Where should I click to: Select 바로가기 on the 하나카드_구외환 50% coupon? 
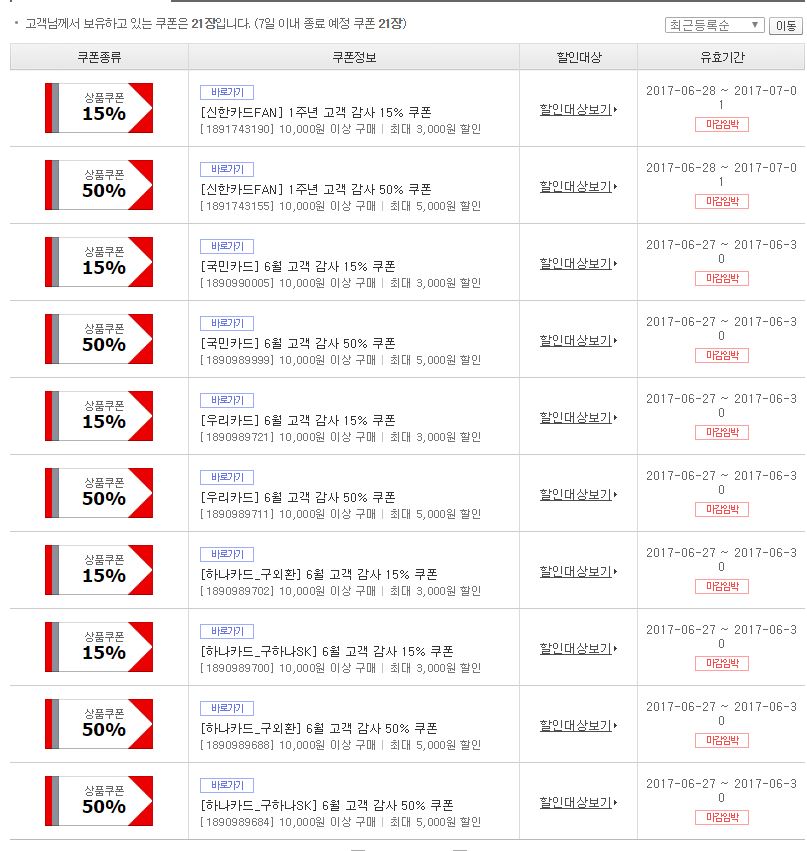click(x=227, y=709)
